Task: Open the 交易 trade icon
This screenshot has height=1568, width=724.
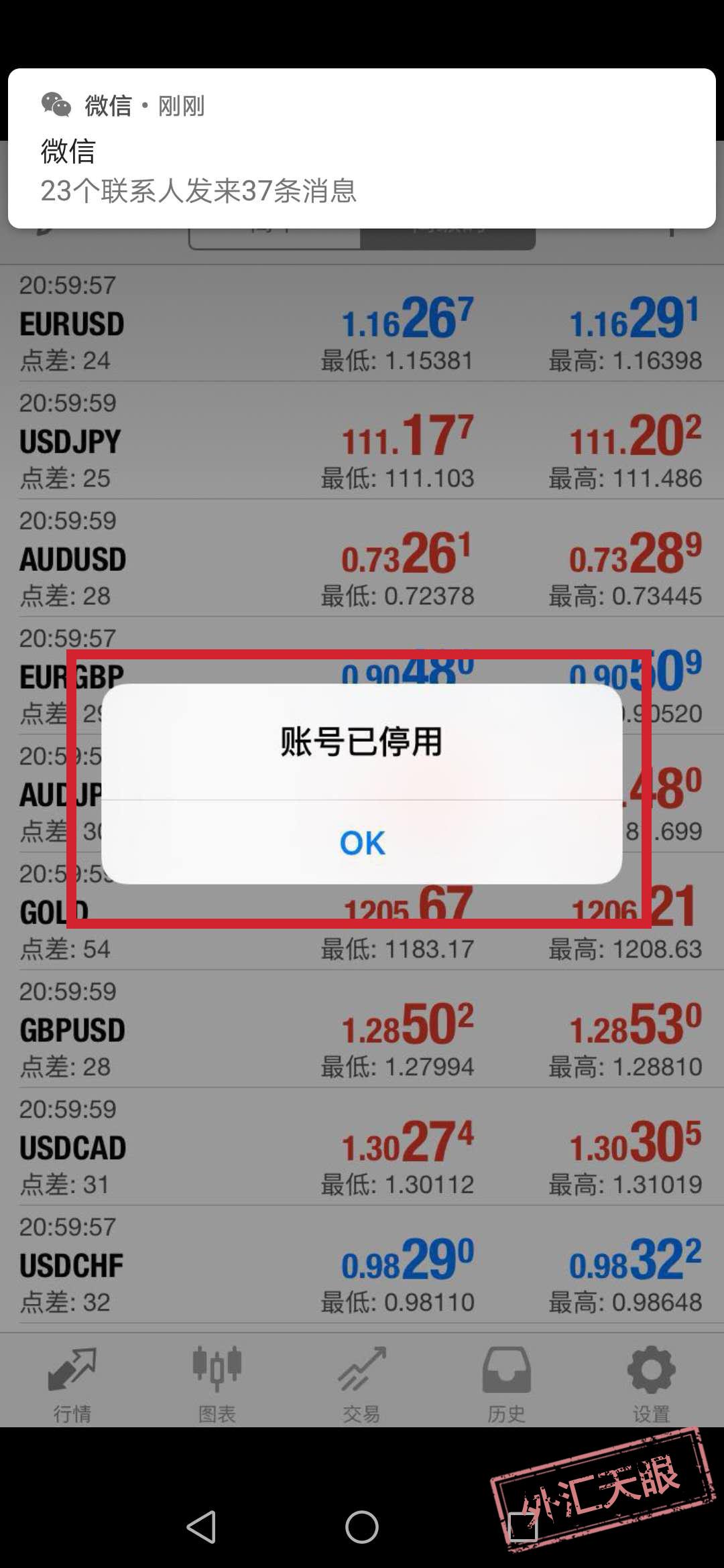Action: click(361, 1380)
